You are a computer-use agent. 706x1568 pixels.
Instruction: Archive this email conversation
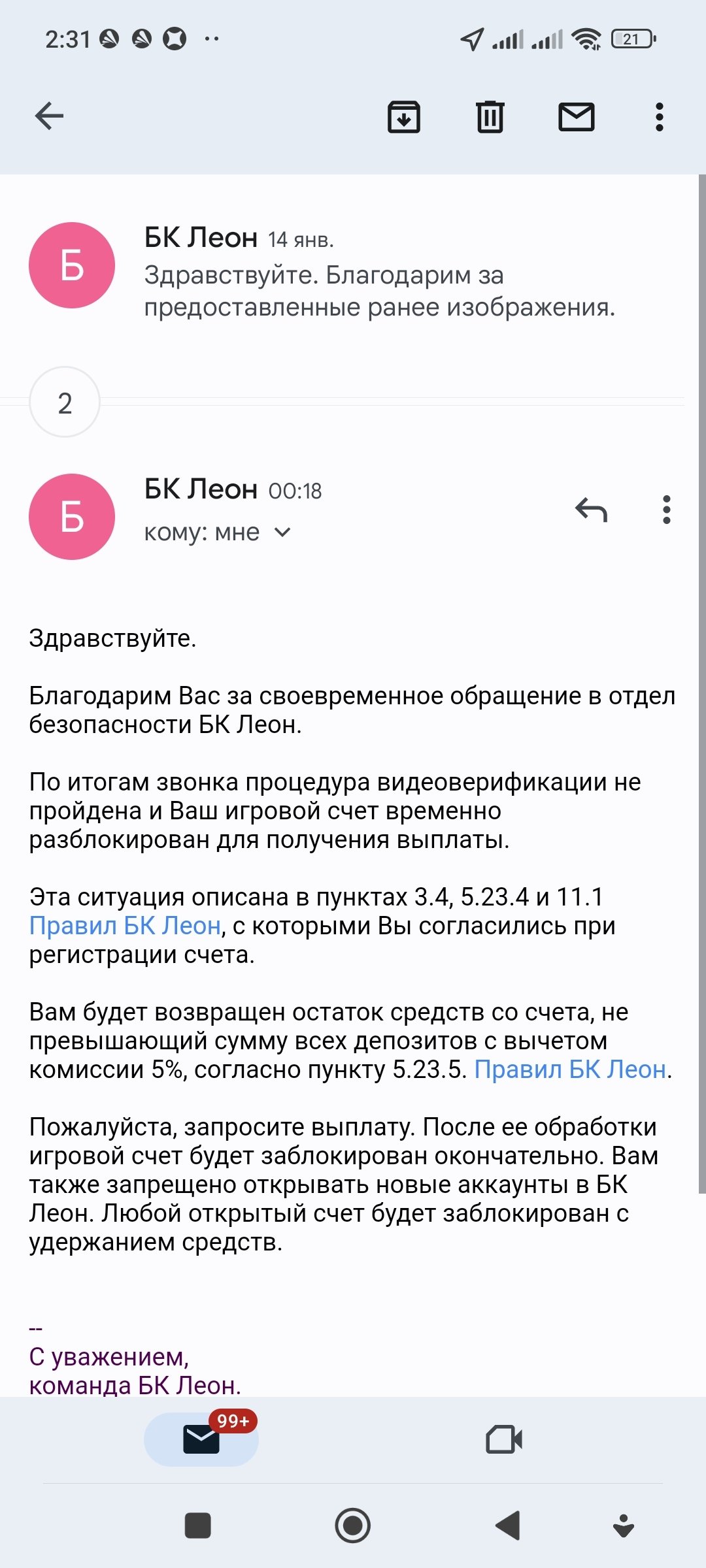click(404, 117)
